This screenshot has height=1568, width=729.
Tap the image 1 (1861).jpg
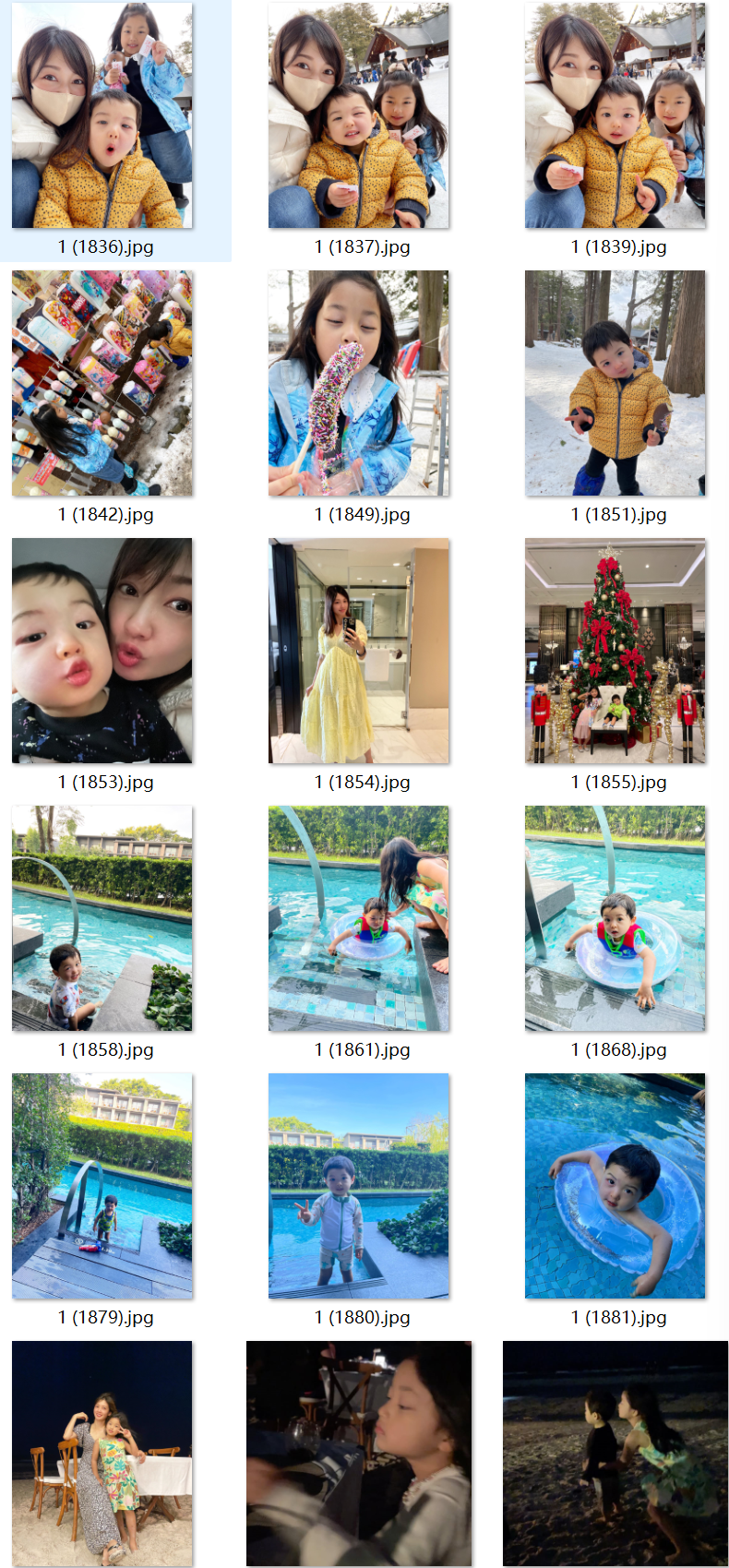[x=359, y=918]
